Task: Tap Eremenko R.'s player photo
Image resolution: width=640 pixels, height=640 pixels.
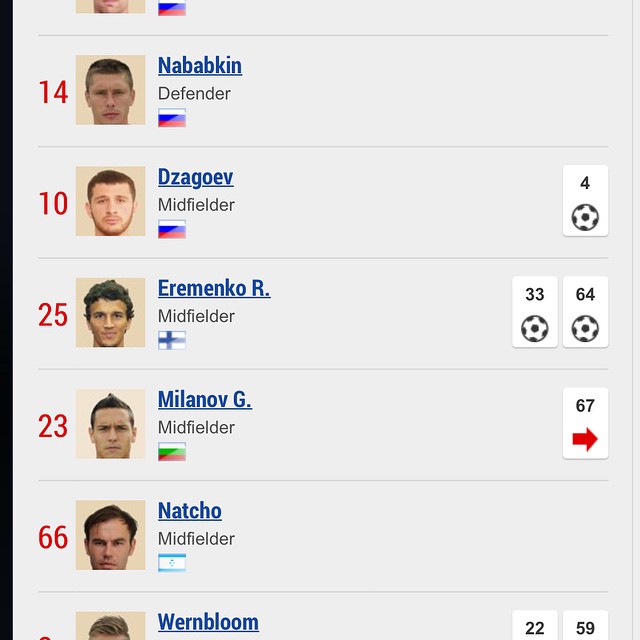Action: click(110, 313)
